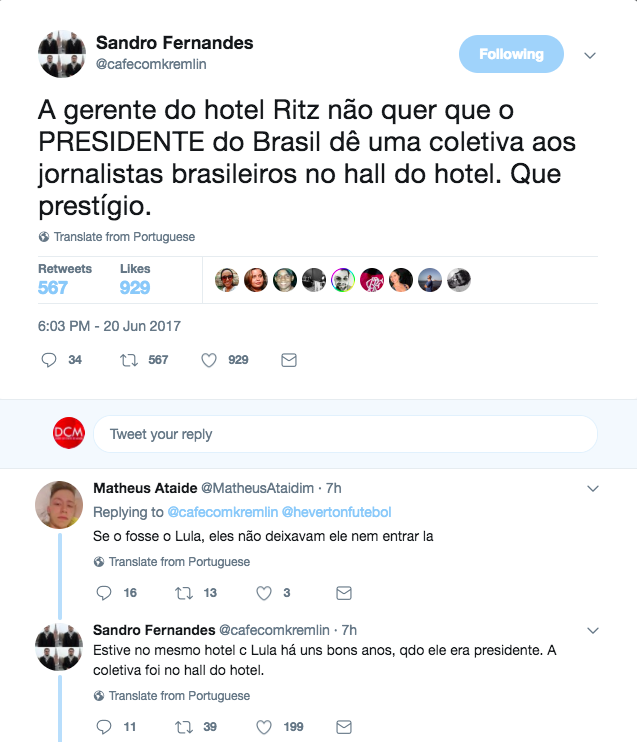Like the main tweet with 929 likes

tap(209, 360)
